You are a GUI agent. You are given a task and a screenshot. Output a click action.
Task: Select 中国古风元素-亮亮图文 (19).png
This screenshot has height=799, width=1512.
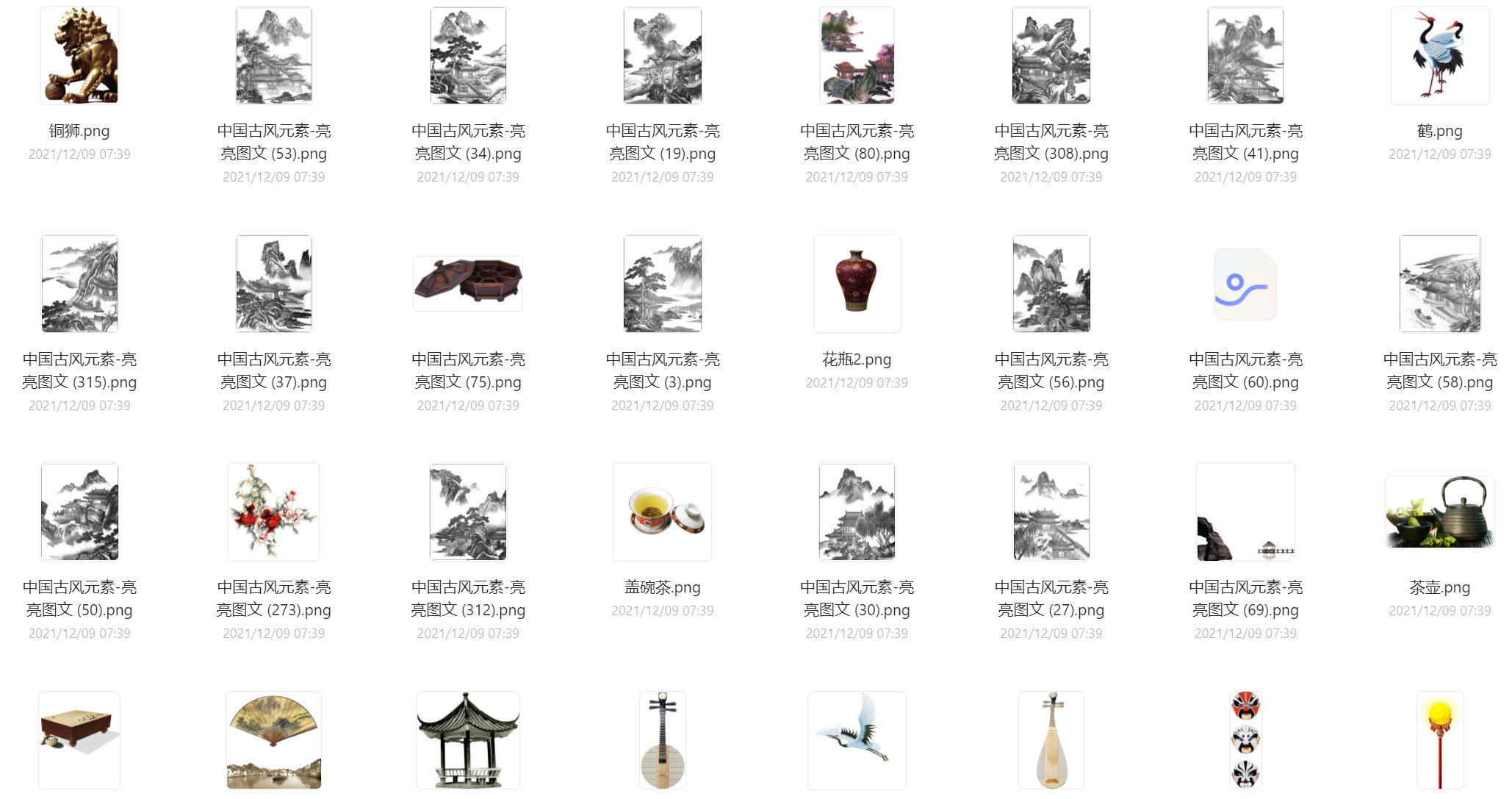point(662,56)
